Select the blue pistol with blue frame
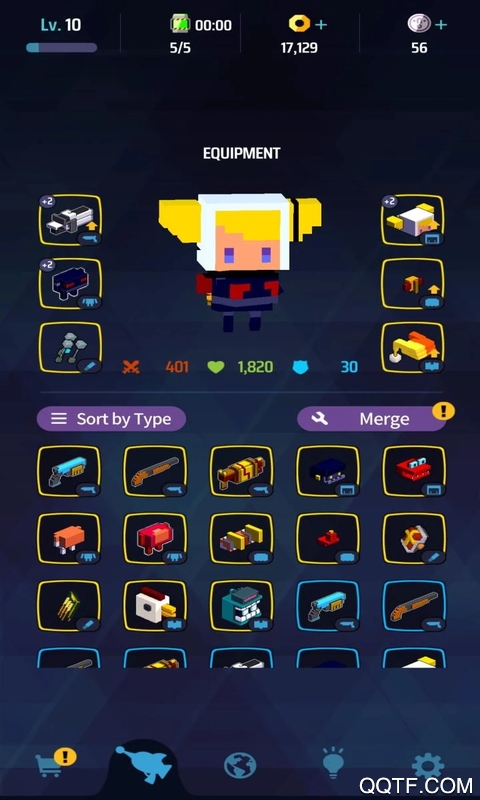 pyautogui.click(x=328, y=606)
